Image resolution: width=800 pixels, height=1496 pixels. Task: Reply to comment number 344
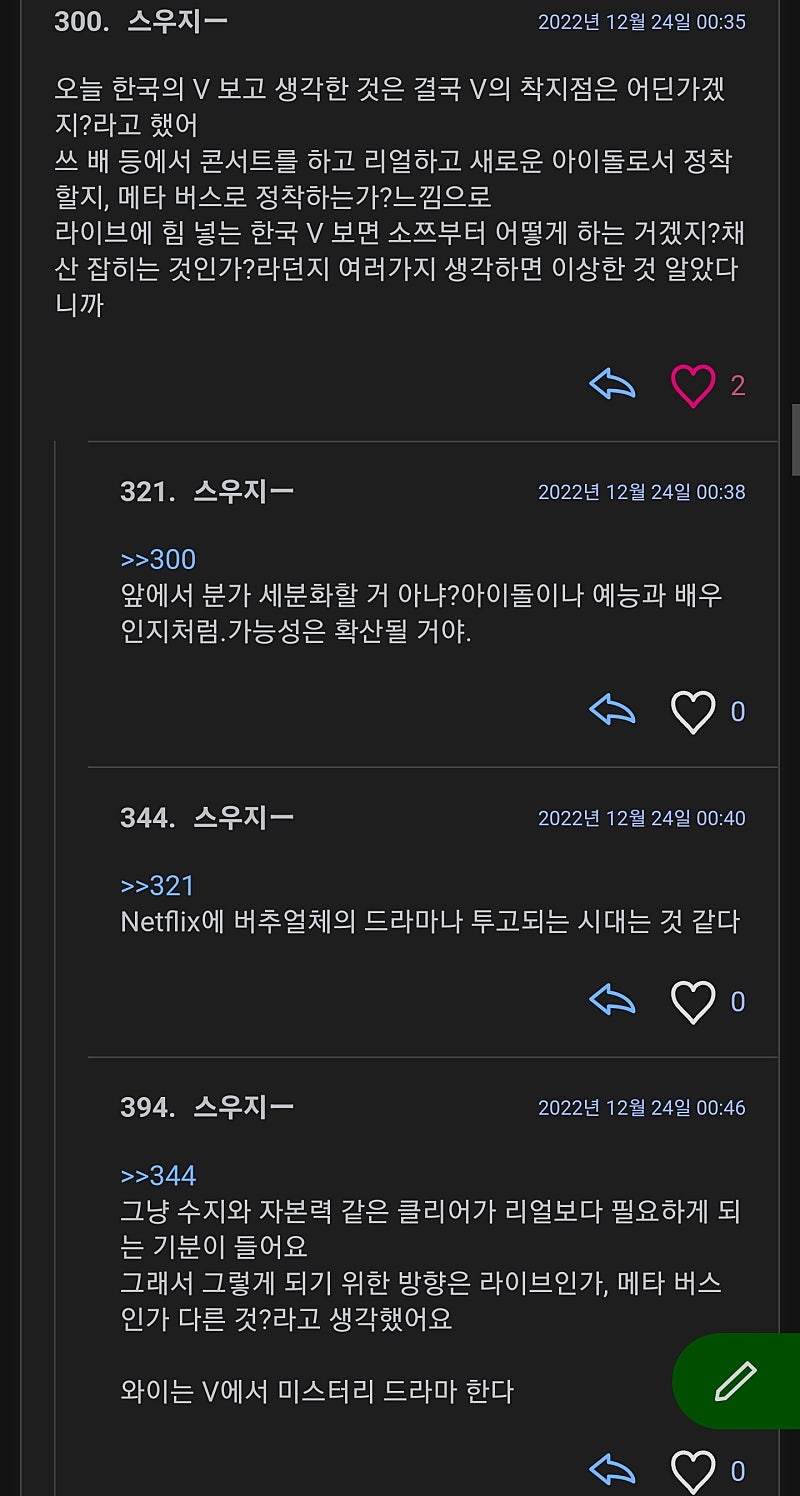coord(612,1001)
